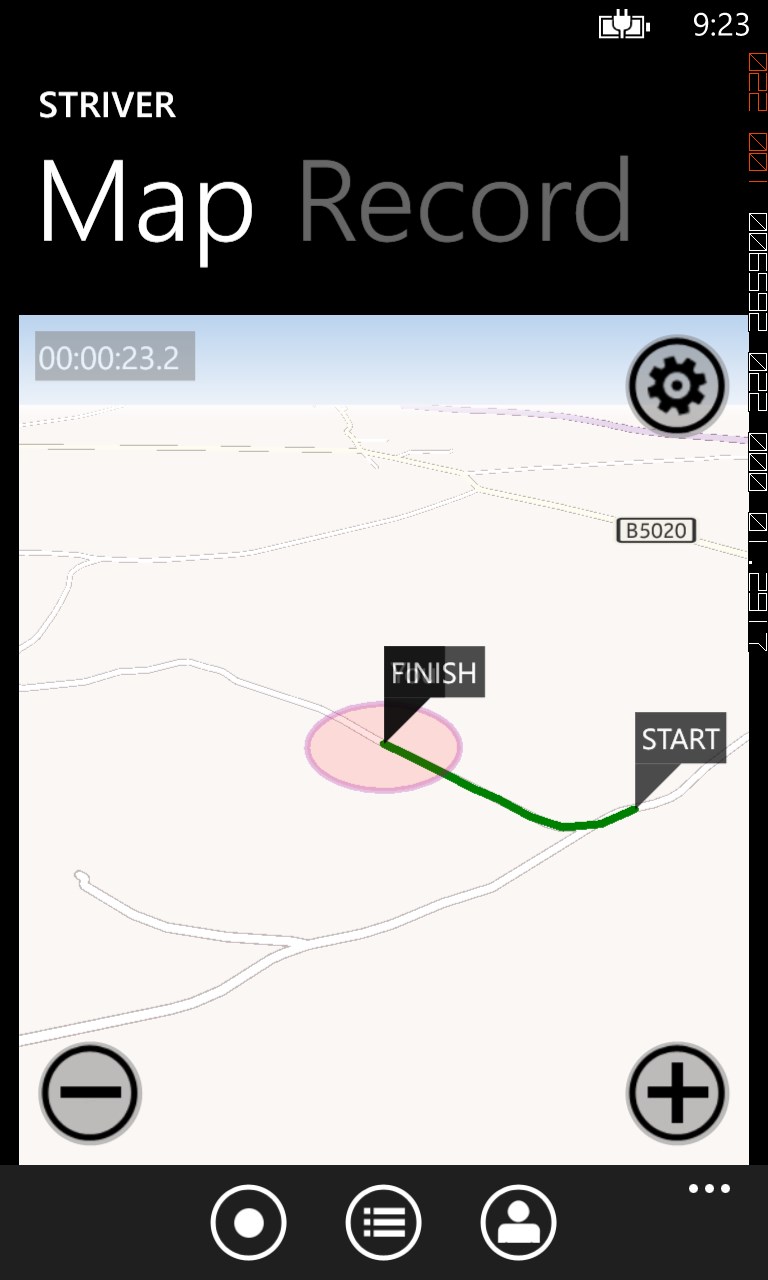Zoom in using the plus icon
The image size is (768, 1280).
[677, 1093]
